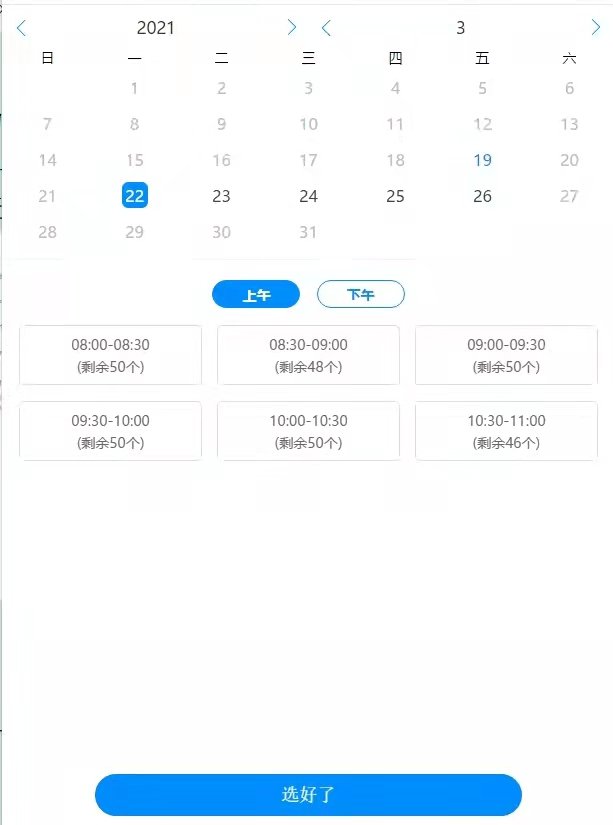This screenshot has height=825, width=613.
Task: Go to the previous year
Action: tap(21, 28)
